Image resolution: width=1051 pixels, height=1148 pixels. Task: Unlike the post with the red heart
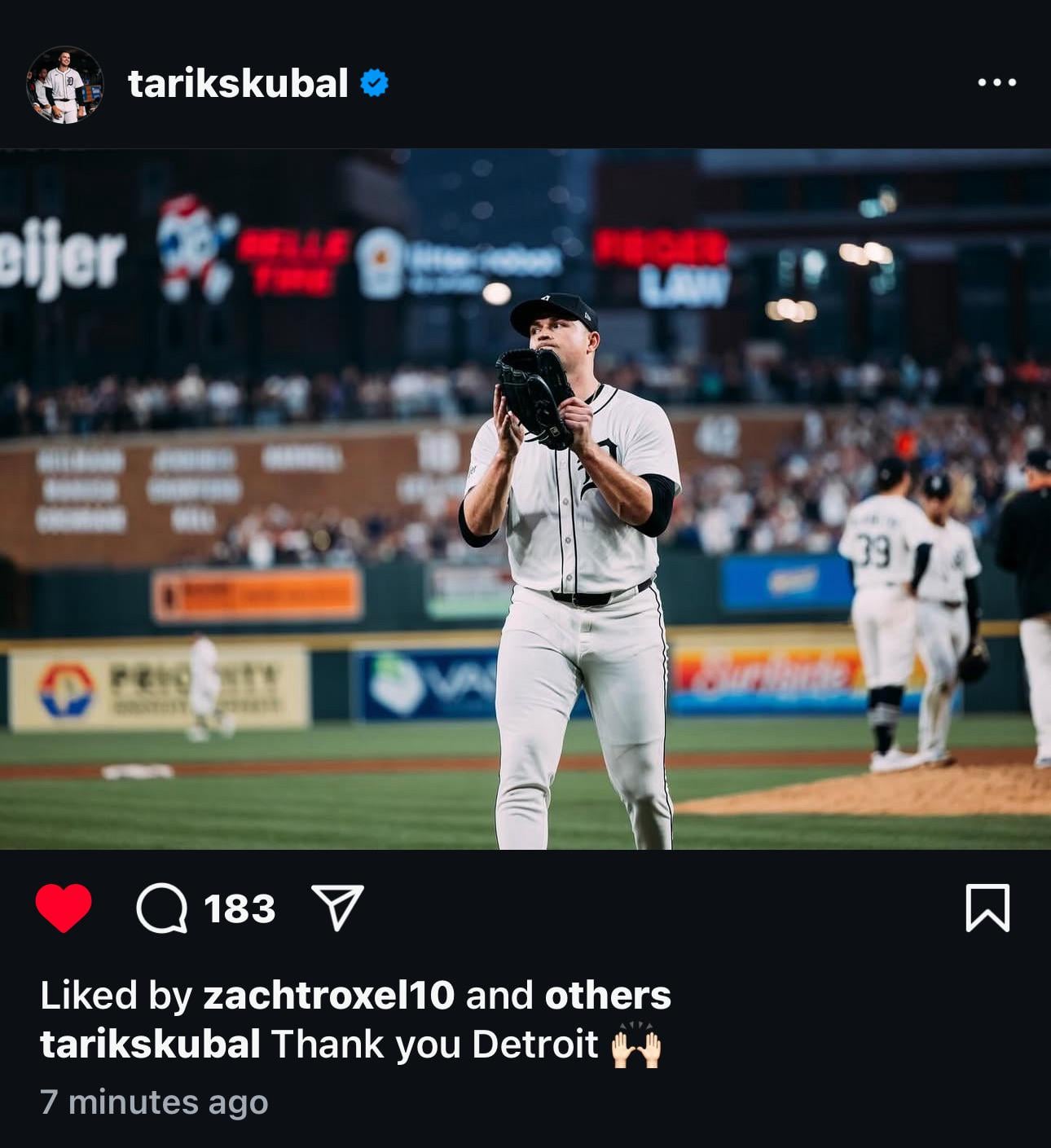(64, 908)
